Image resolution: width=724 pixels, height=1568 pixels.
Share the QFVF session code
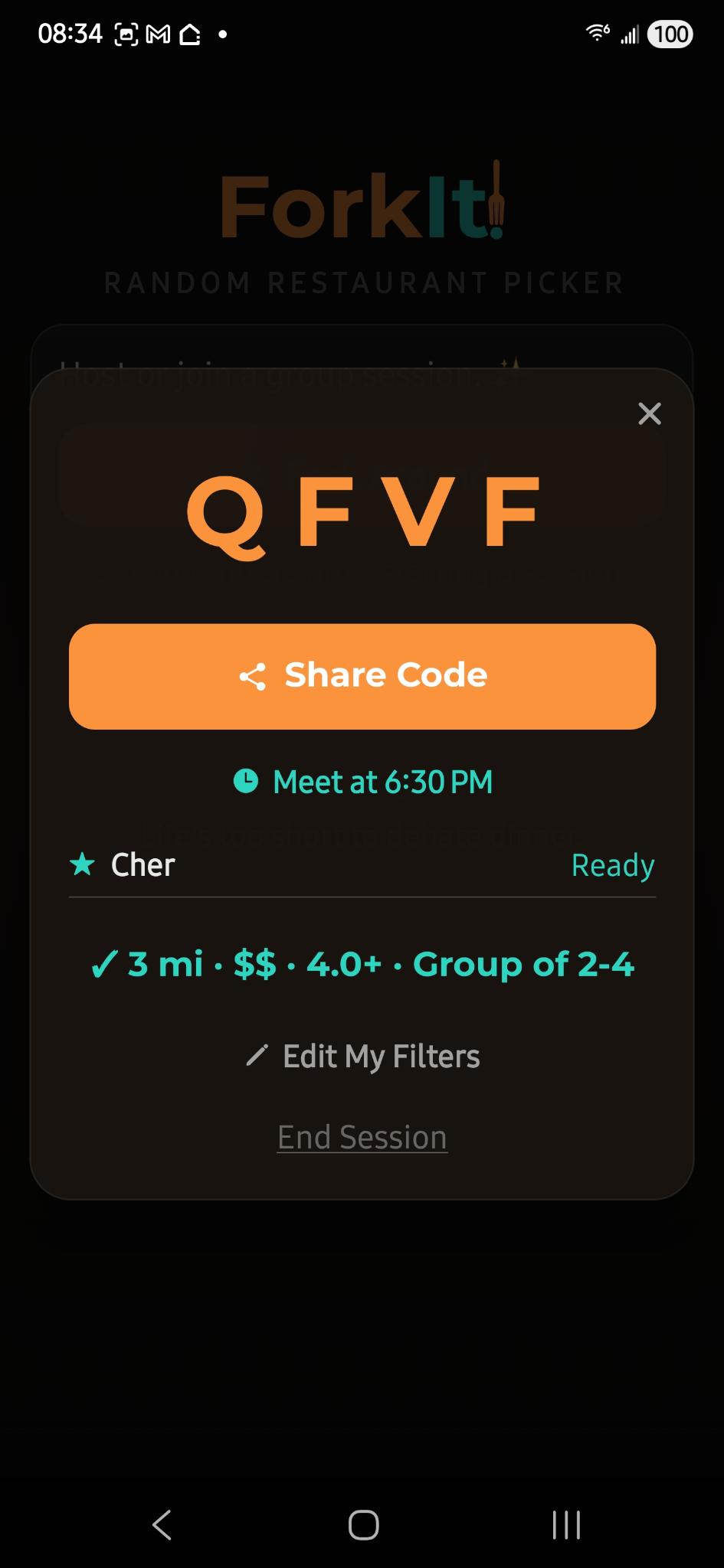click(x=362, y=676)
